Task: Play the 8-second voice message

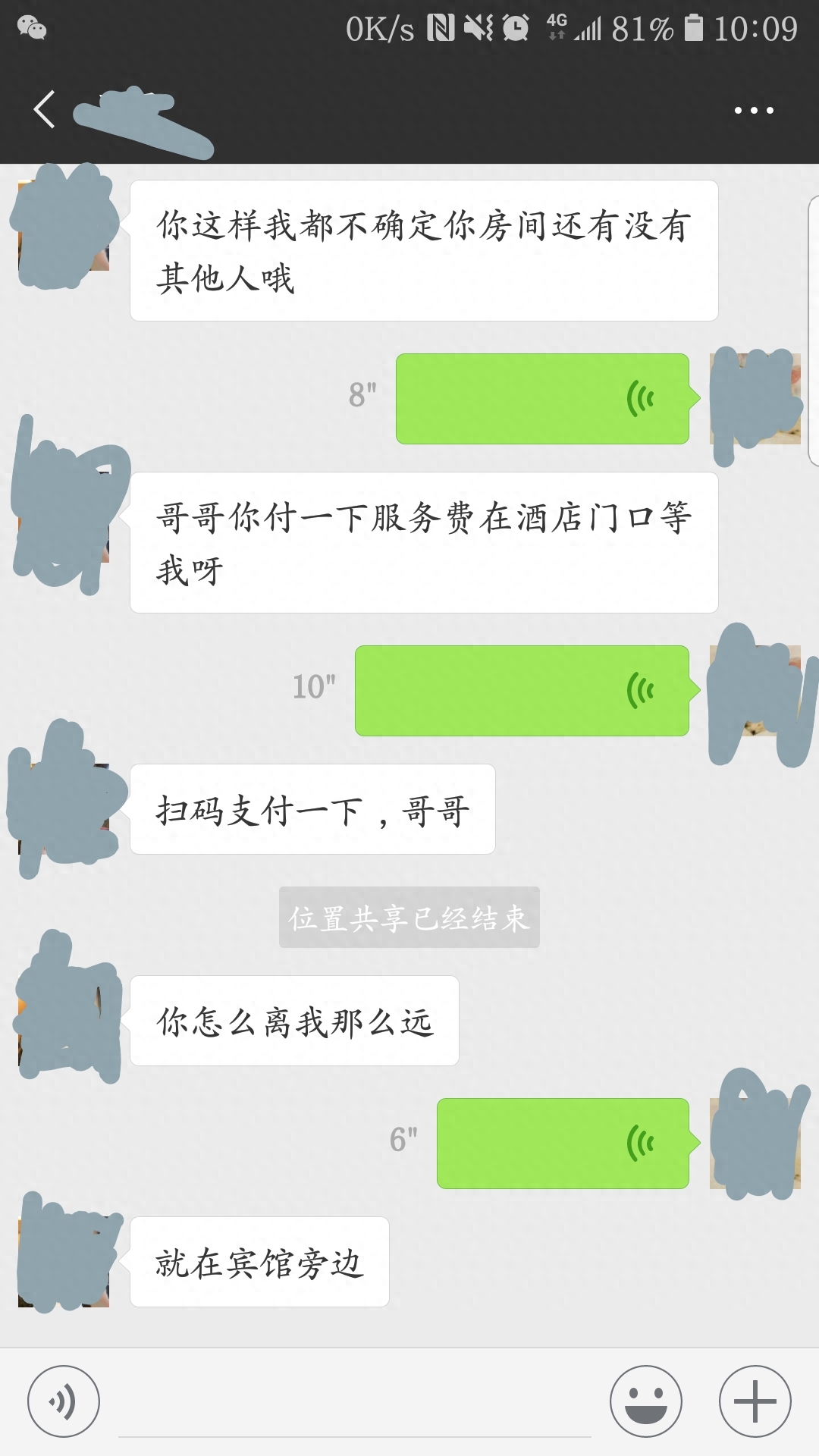Action: point(542,399)
